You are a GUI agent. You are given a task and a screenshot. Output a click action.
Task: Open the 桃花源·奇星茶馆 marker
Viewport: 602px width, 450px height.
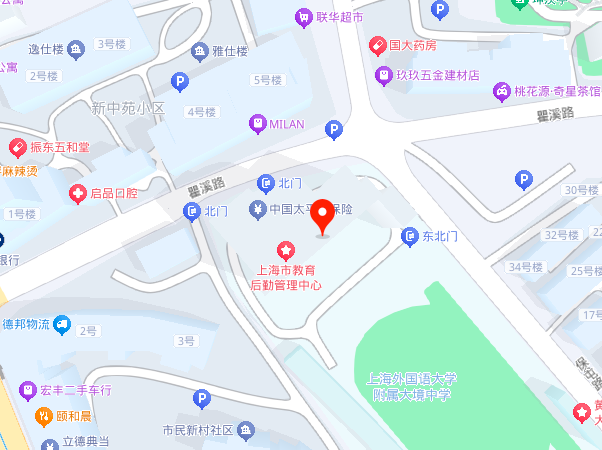coord(500,91)
